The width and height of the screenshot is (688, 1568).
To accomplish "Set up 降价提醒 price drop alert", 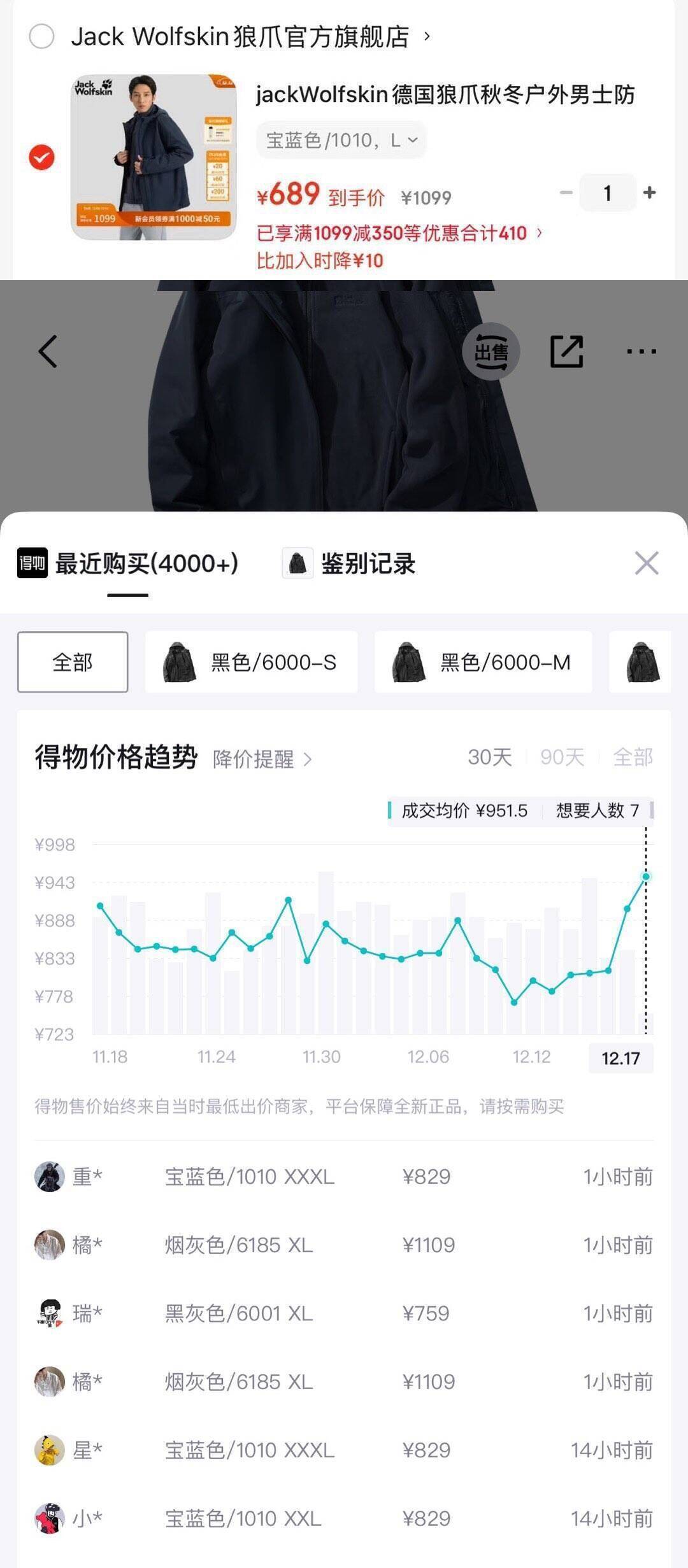I will [x=262, y=759].
